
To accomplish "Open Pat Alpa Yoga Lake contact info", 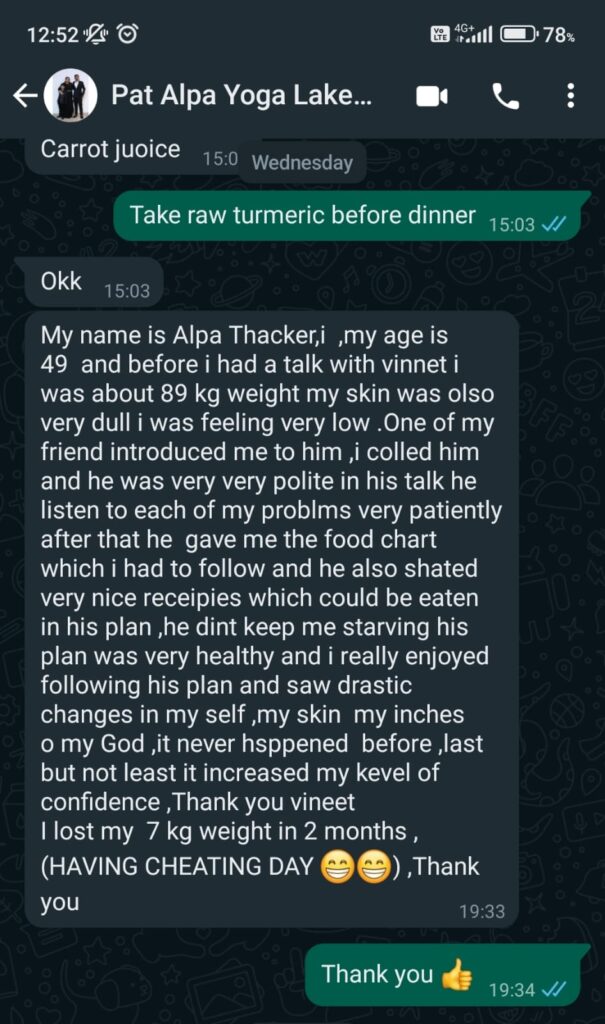I will tap(240, 96).
